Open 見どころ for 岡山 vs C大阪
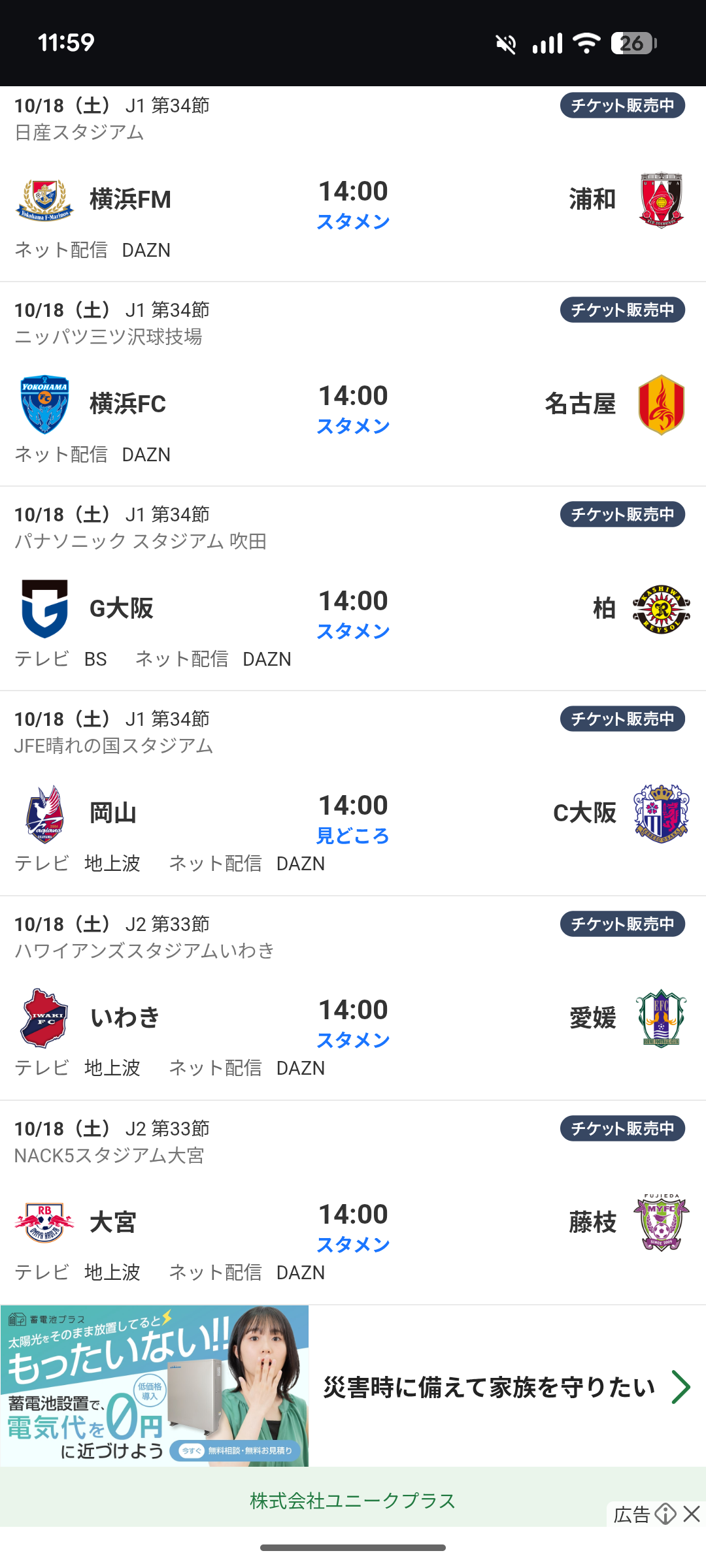 (353, 836)
